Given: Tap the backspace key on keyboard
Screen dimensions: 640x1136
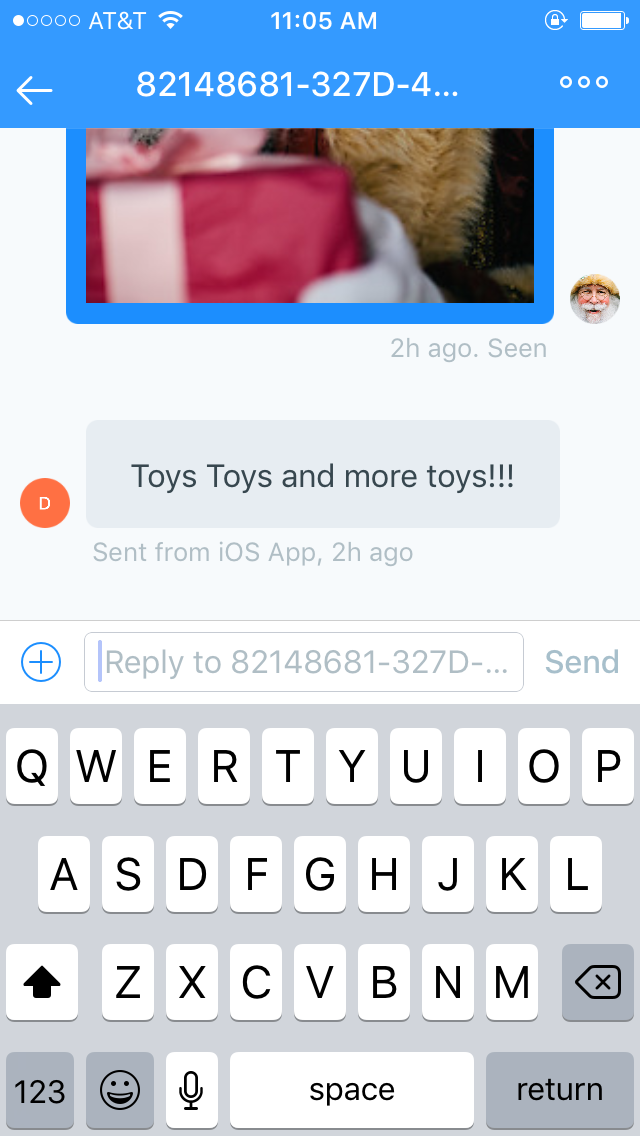Looking at the screenshot, I should (x=598, y=983).
